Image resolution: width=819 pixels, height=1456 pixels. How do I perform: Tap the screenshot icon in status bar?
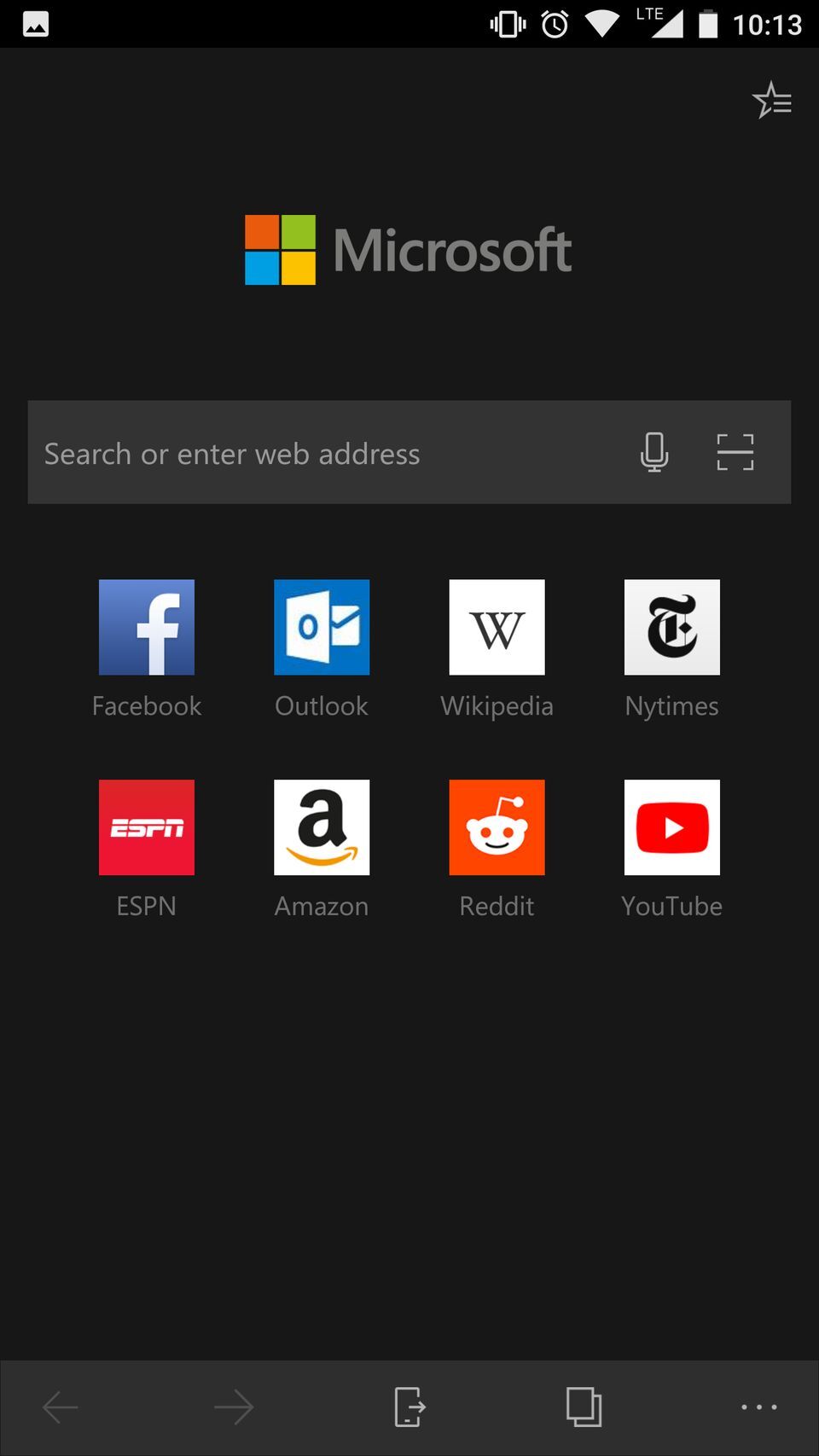click(34, 24)
